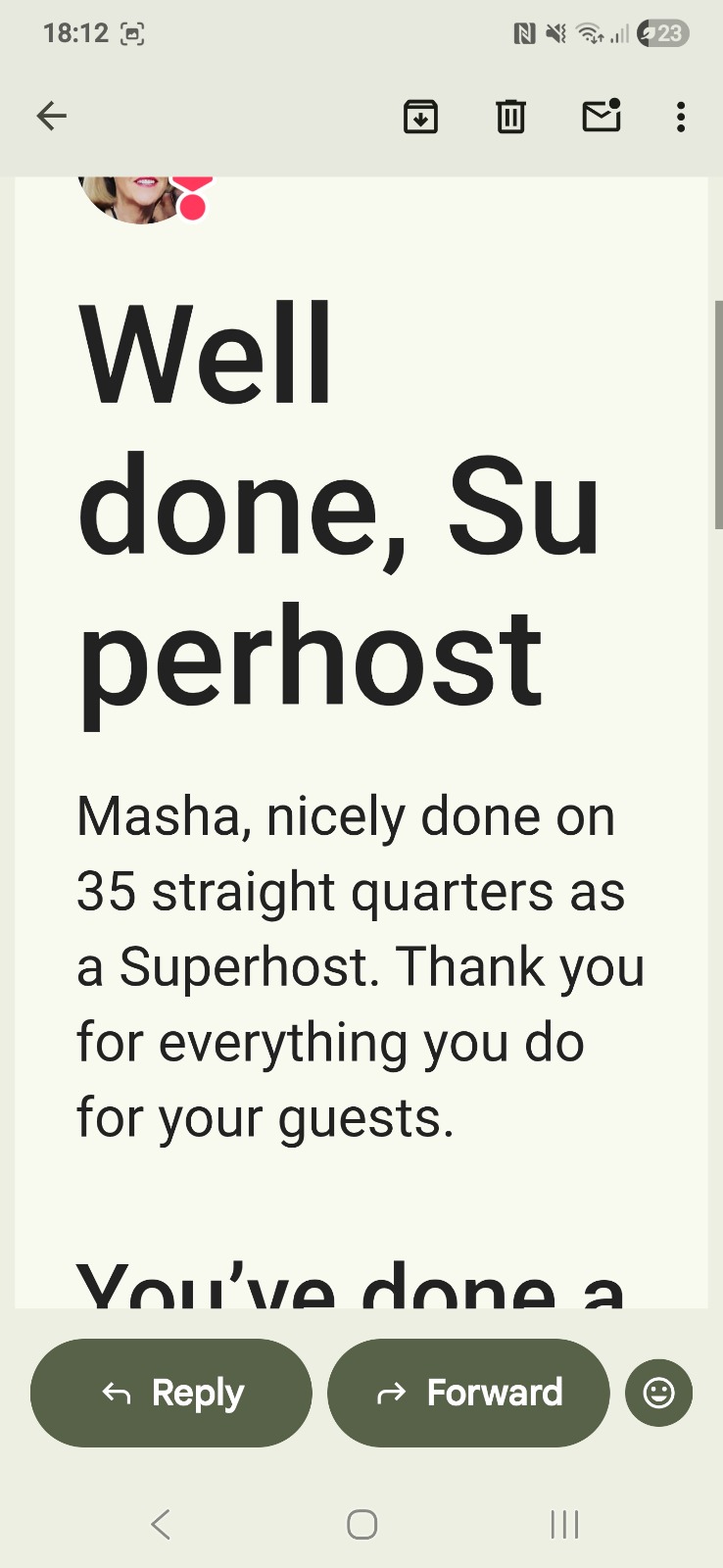Tap the NFC icon in the status bar
723x1568 pixels.
525,32
